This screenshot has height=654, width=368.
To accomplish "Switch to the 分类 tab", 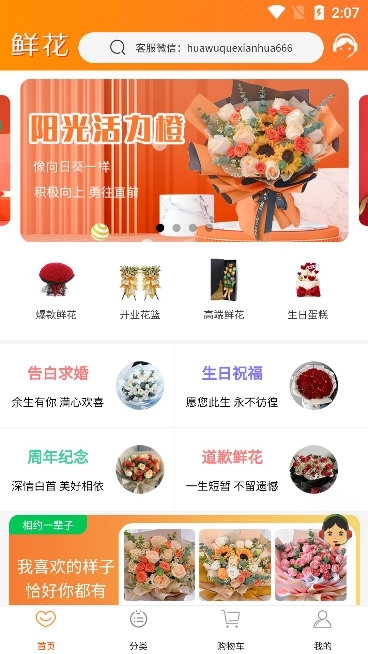I will [x=138, y=630].
